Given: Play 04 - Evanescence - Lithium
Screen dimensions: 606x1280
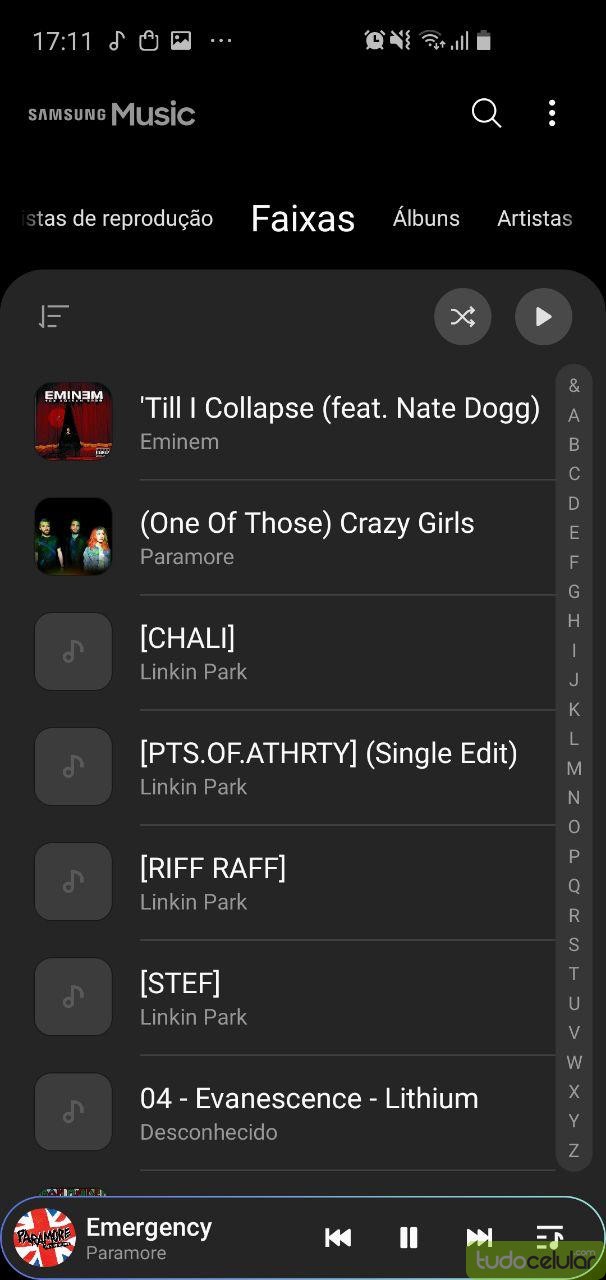Looking at the screenshot, I should [x=309, y=1112].
